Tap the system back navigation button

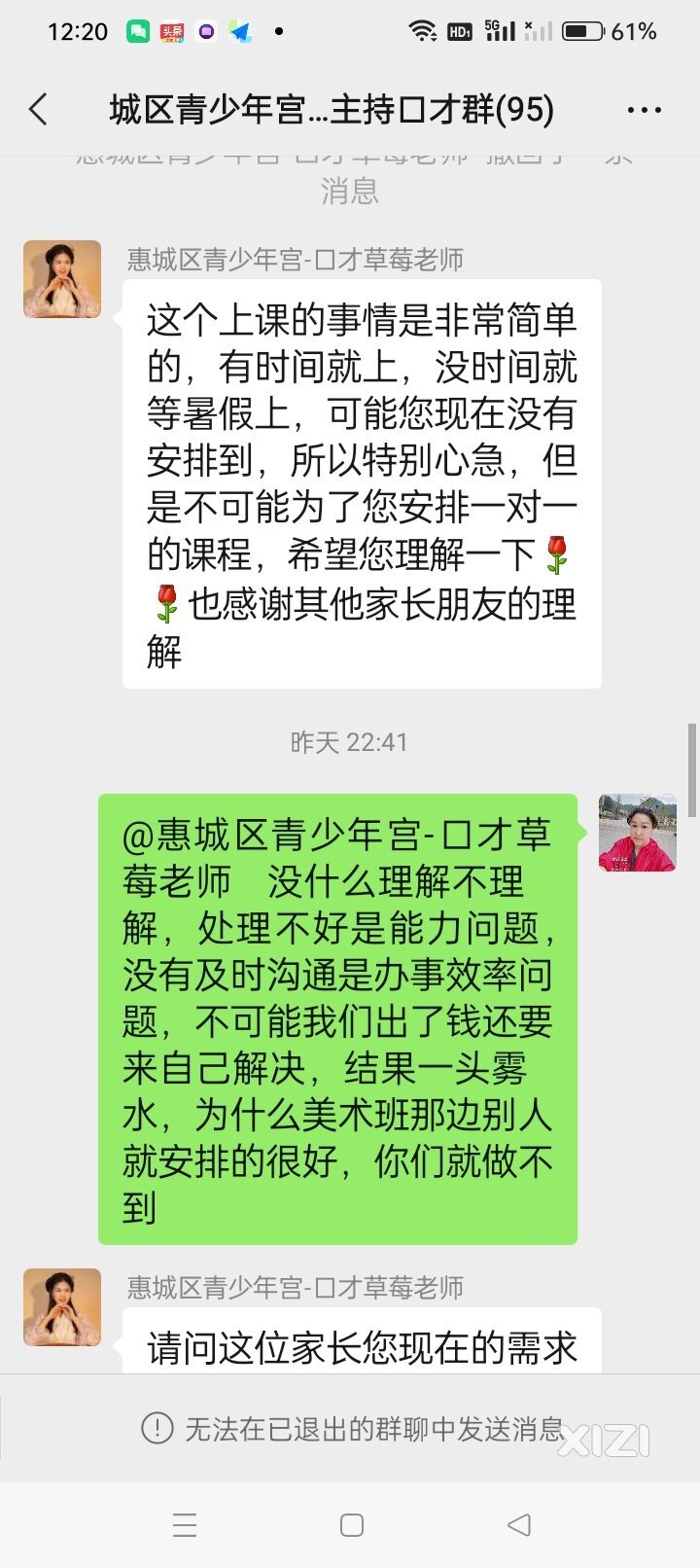click(519, 1524)
